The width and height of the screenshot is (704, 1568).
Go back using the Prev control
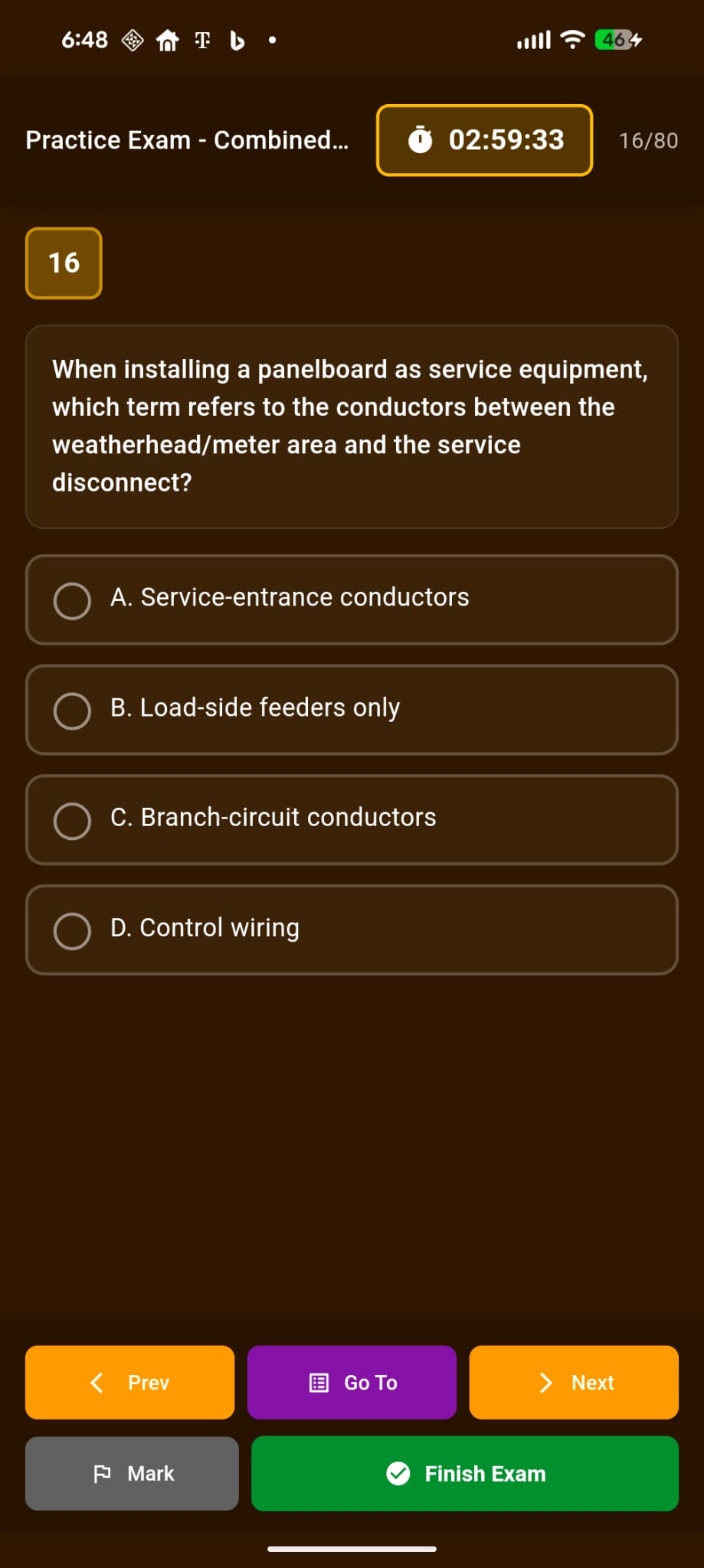pos(129,1382)
